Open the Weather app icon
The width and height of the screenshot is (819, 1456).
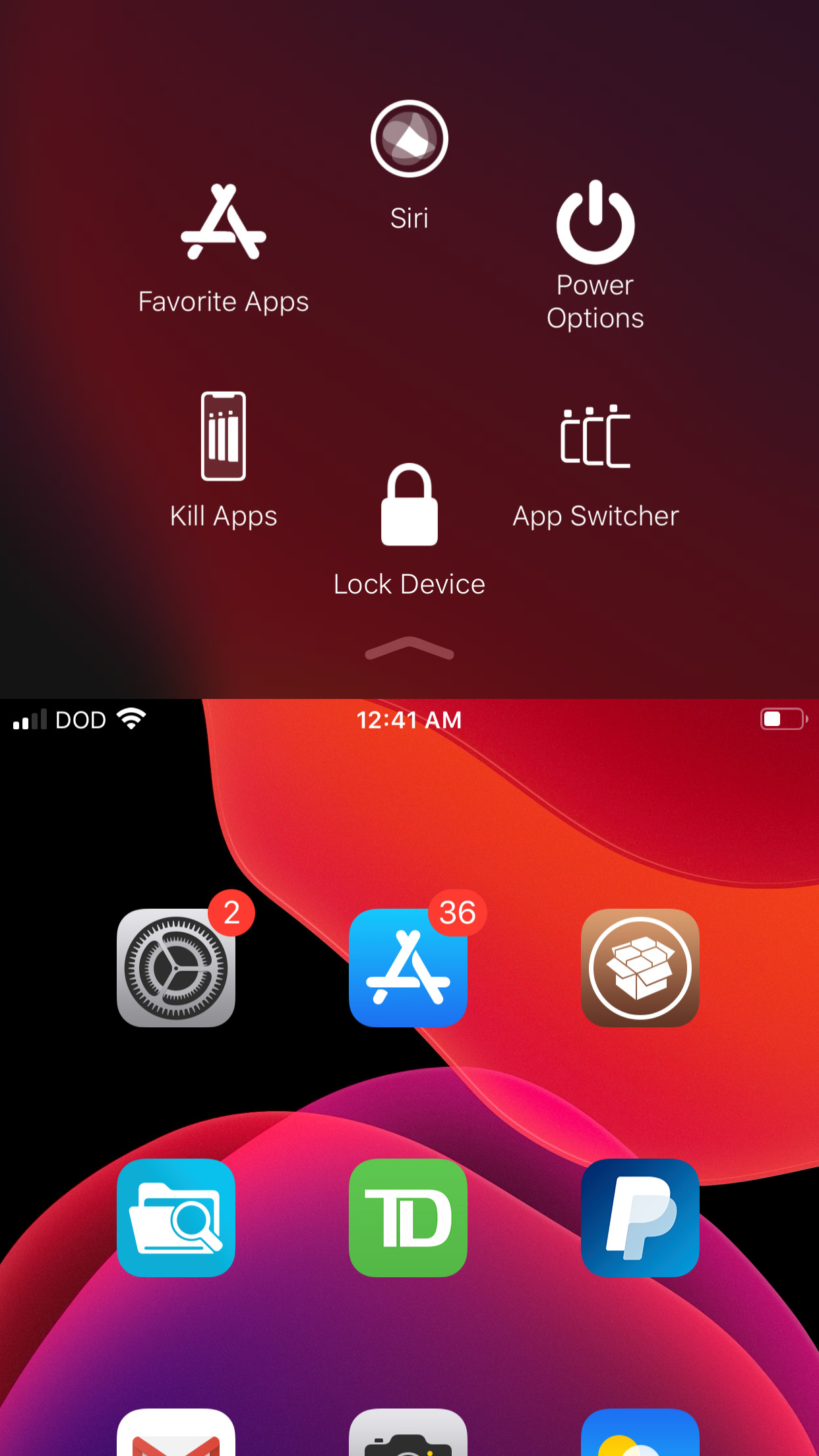click(640, 1432)
